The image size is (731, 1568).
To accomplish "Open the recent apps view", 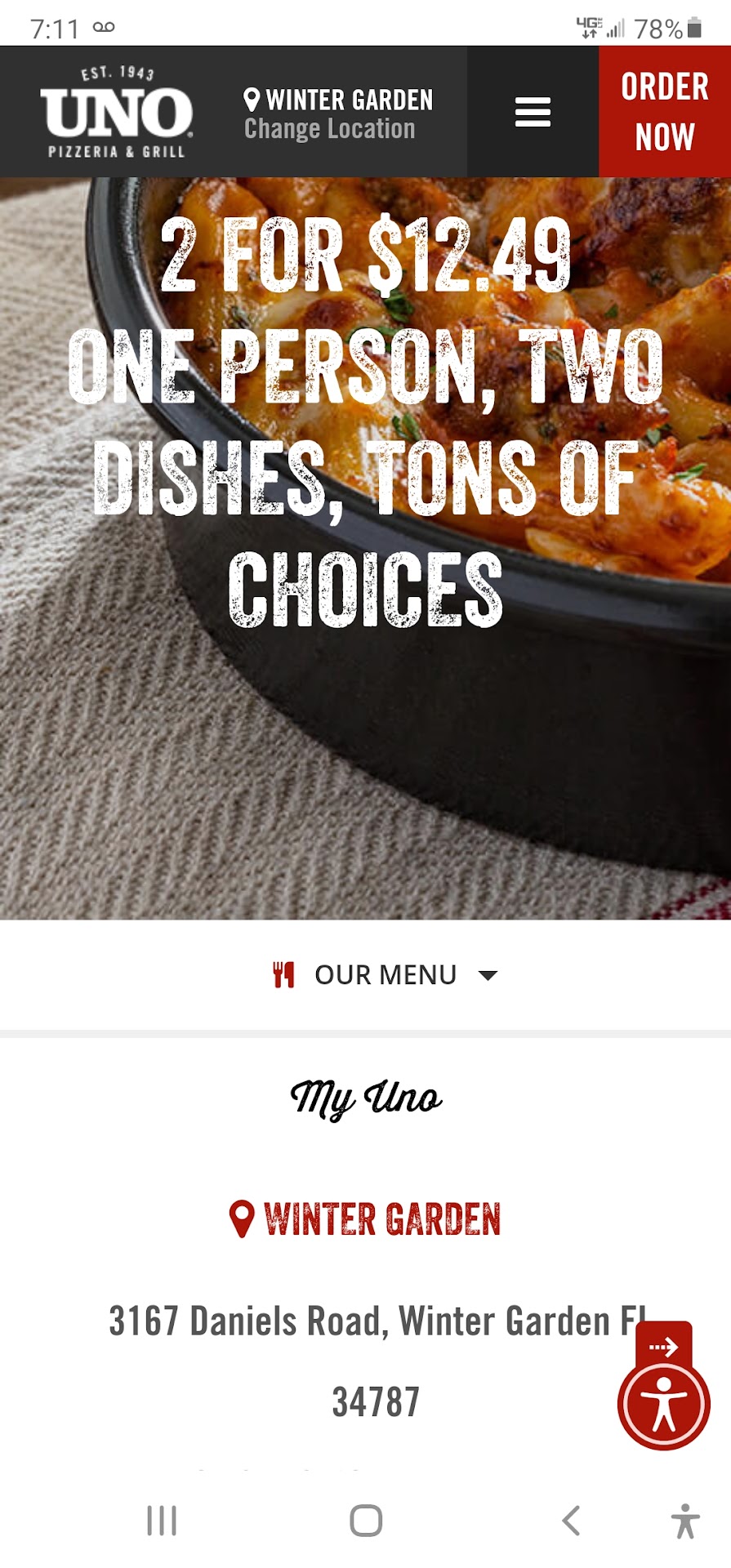I will 161,1521.
